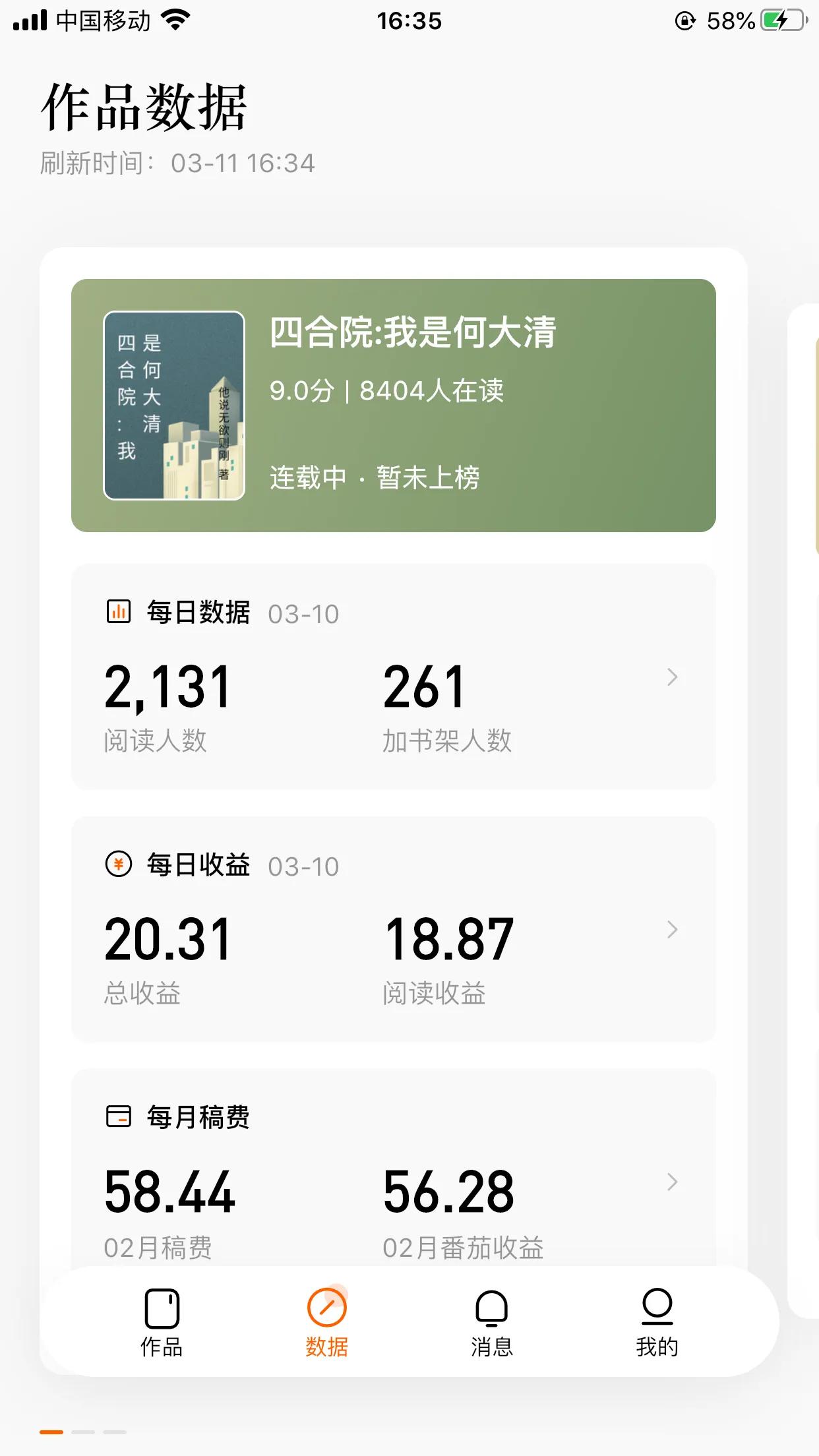Open details via the 每日数据 chevron arrow
The width and height of the screenshot is (819, 1456).
672,677
